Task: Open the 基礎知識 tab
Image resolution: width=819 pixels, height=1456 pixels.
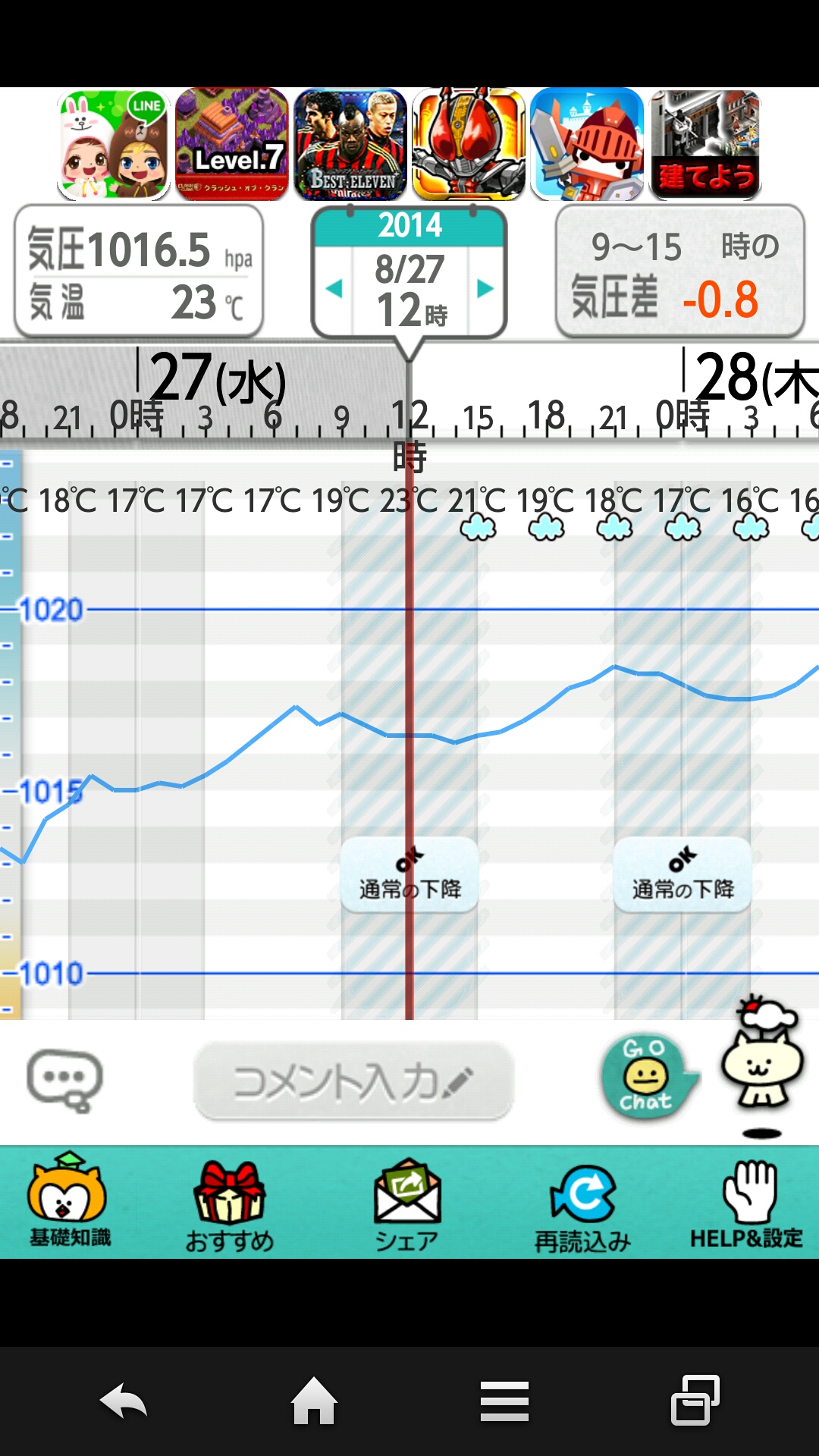Action: [x=68, y=1202]
